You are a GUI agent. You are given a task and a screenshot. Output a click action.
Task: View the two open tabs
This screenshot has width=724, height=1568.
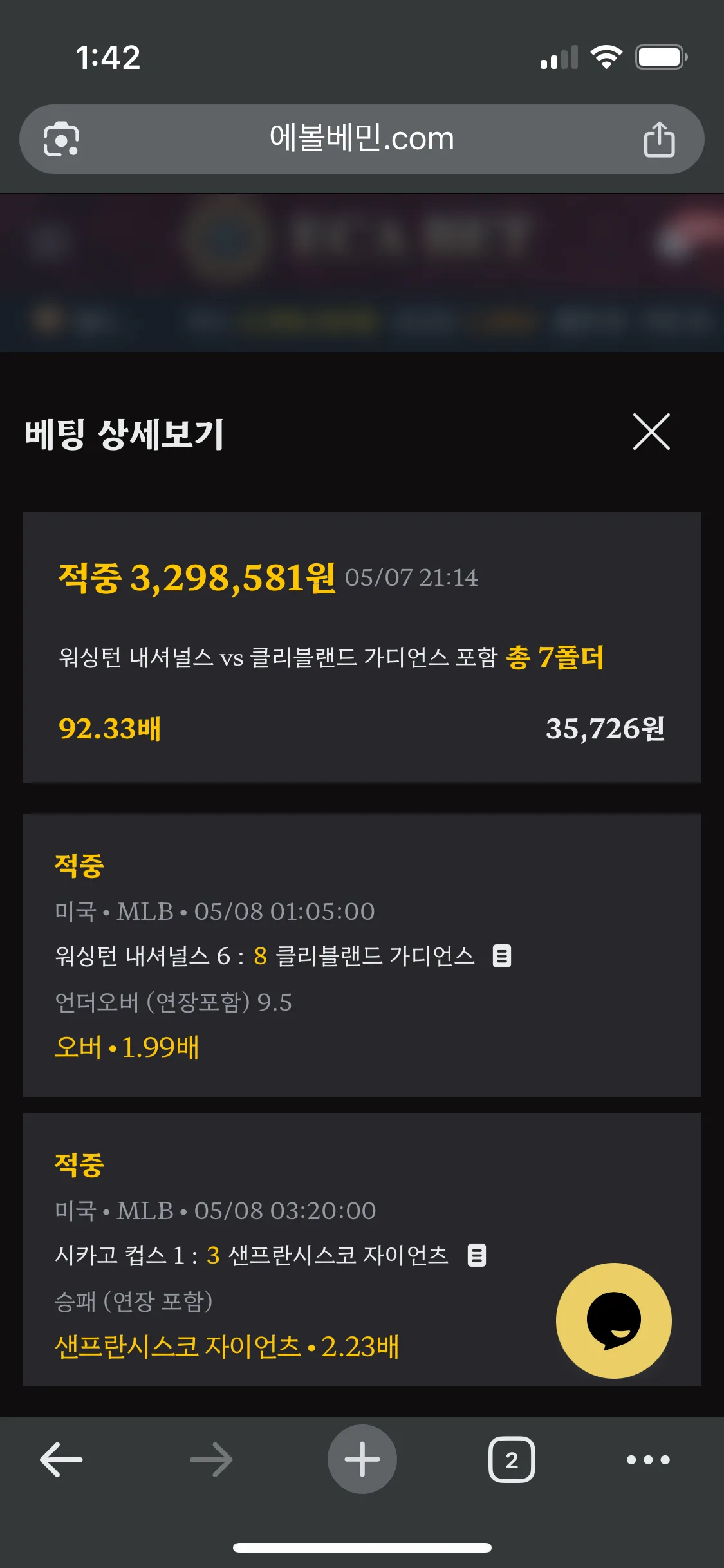[x=512, y=1459]
